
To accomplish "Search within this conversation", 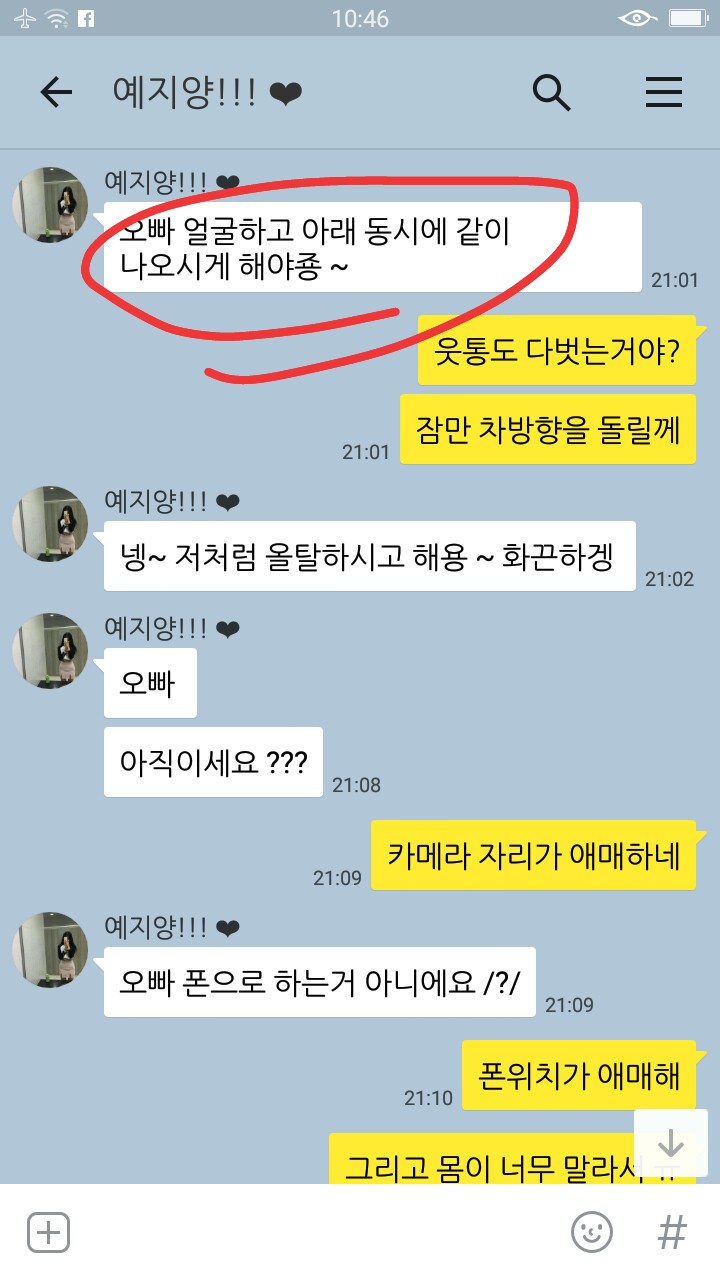I will click(x=551, y=93).
